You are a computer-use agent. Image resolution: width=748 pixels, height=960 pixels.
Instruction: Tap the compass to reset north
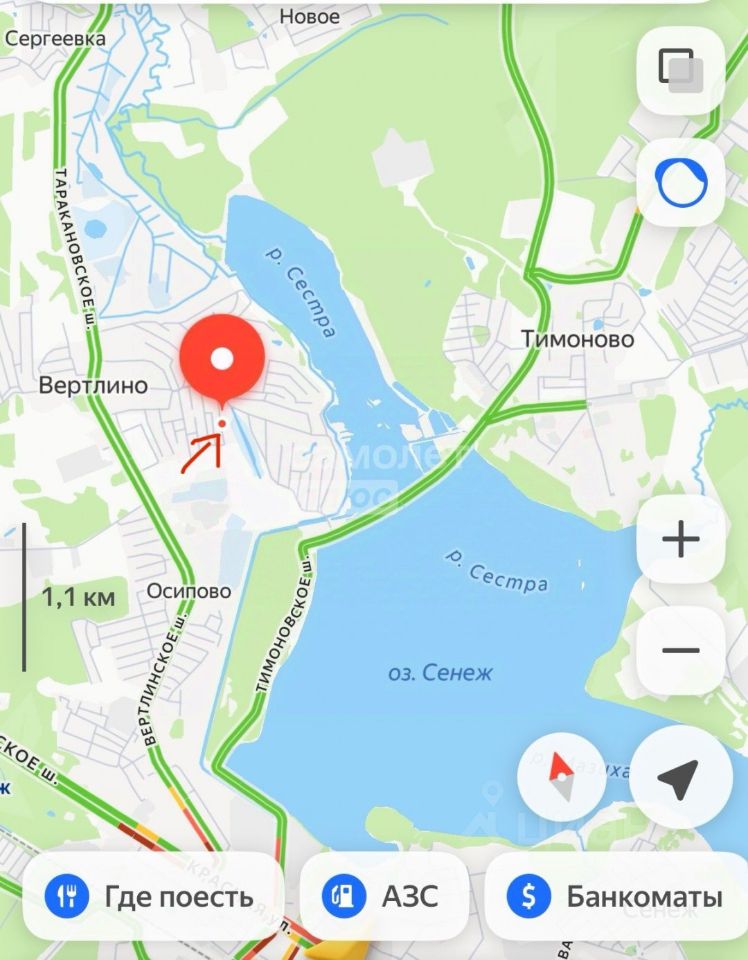(561, 778)
